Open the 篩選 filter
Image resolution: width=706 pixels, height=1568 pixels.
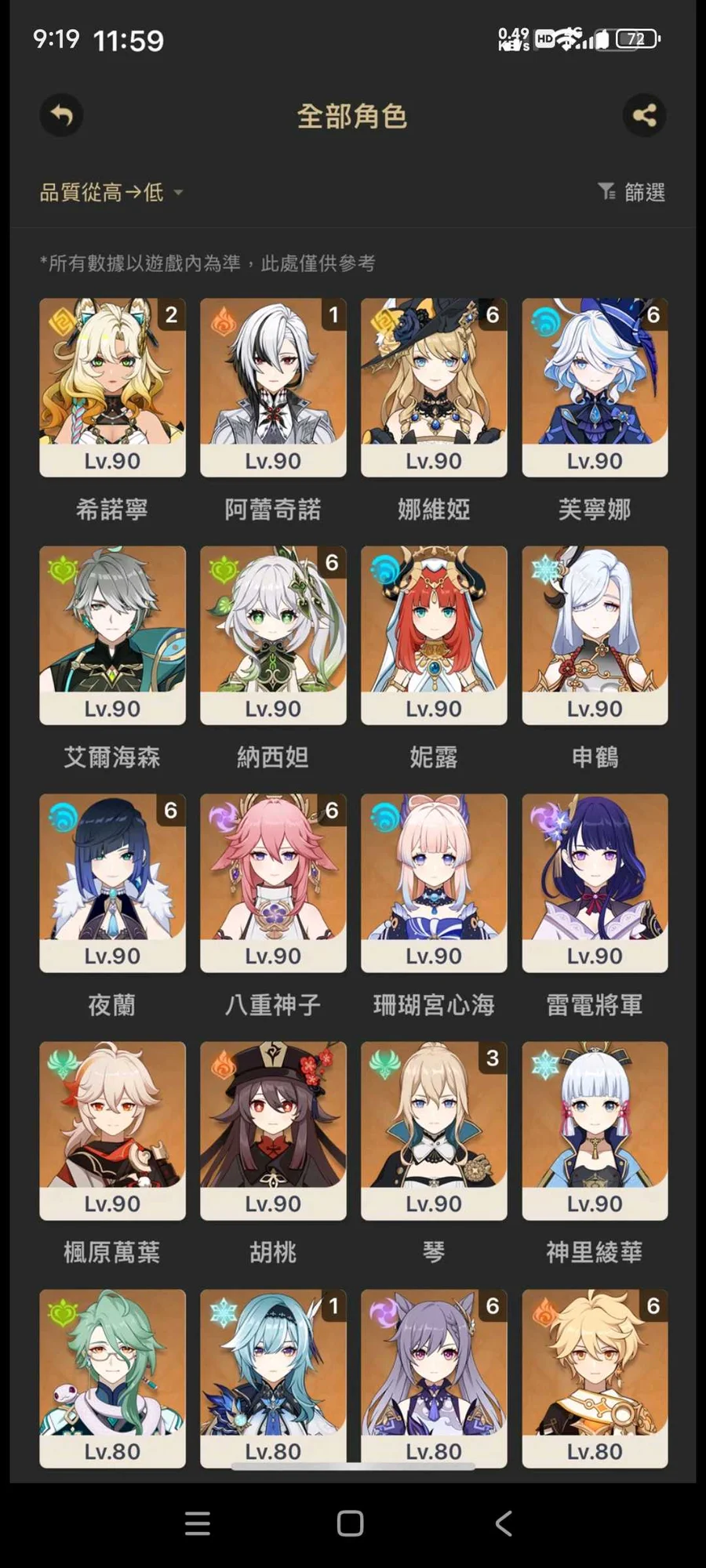click(x=631, y=192)
